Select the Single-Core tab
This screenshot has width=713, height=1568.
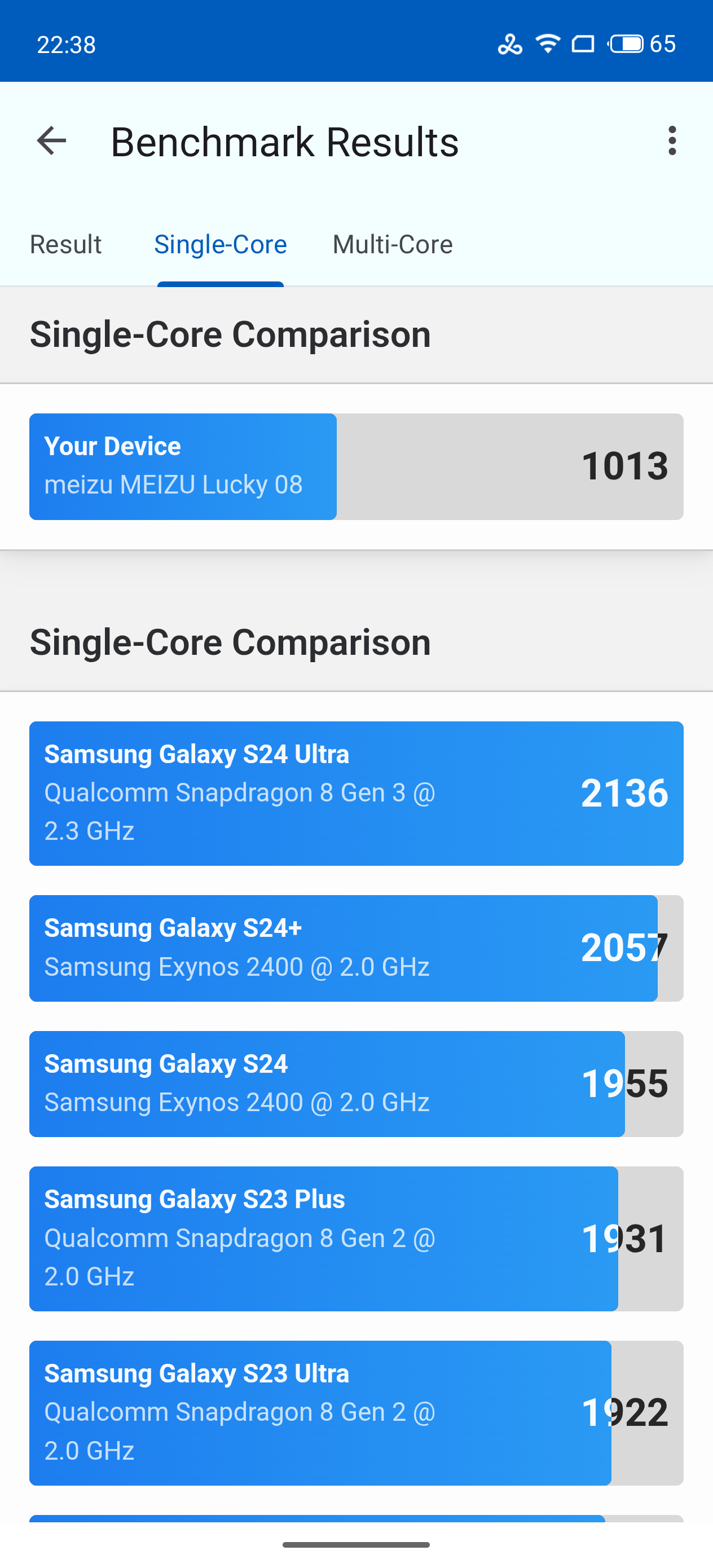pos(221,245)
